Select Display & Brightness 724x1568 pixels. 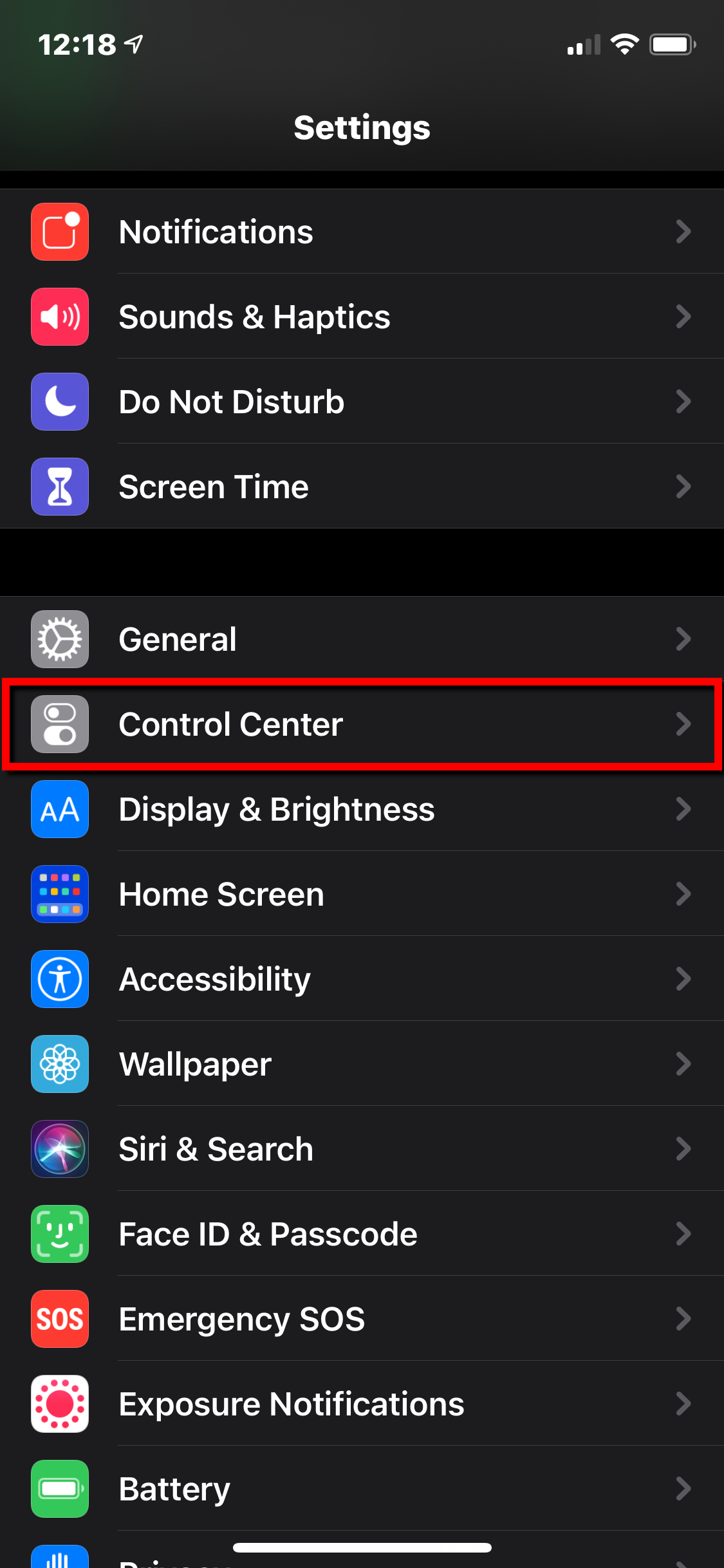[362, 809]
